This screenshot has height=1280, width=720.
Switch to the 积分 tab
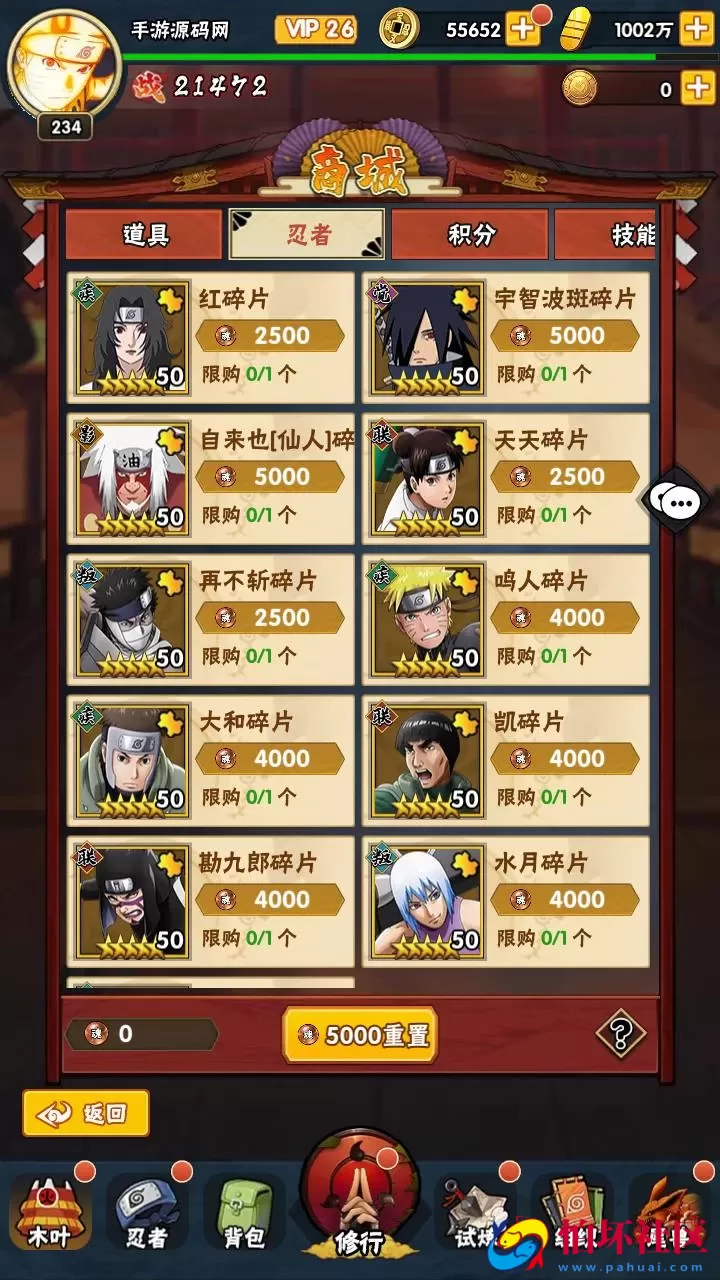pos(470,235)
